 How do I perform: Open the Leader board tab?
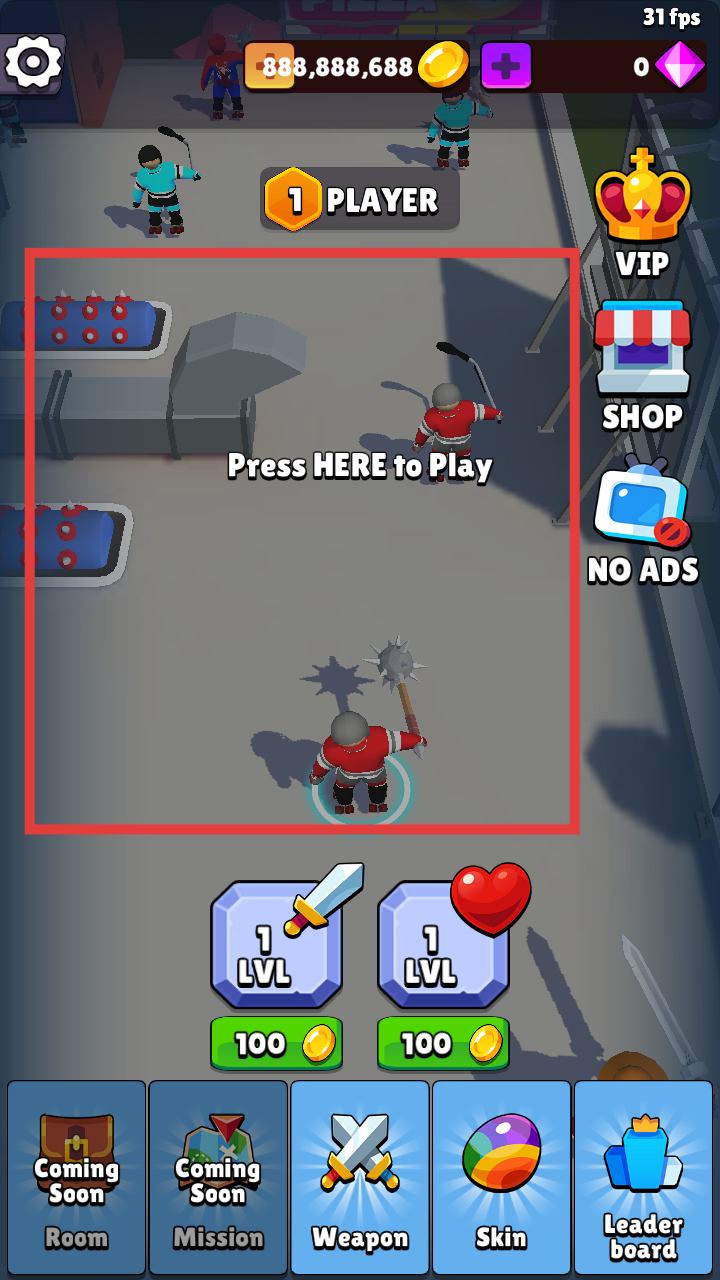[x=643, y=1177]
